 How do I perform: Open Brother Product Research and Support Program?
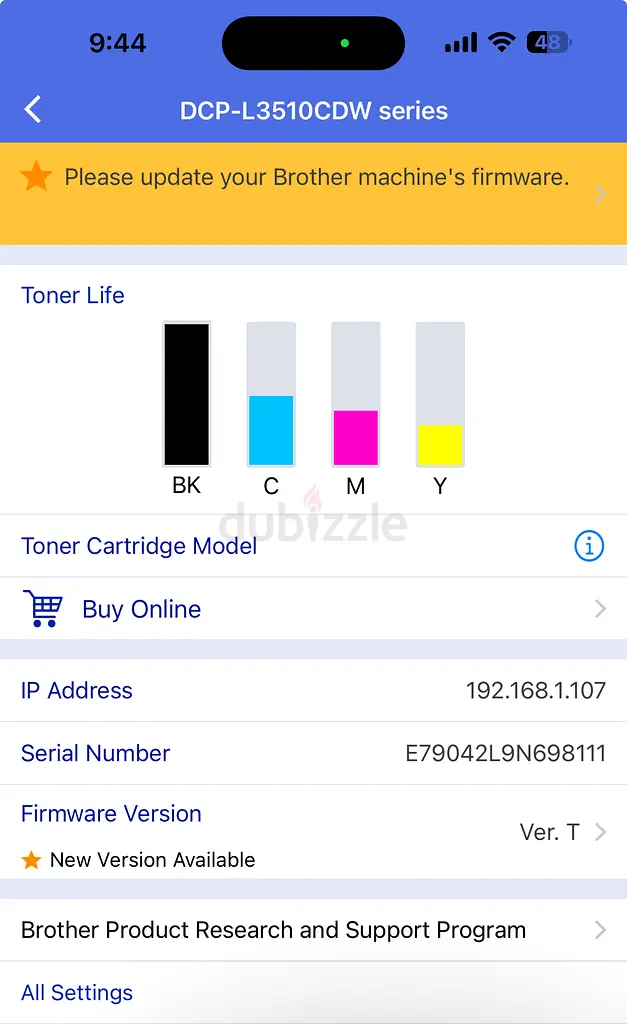coord(314,929)
